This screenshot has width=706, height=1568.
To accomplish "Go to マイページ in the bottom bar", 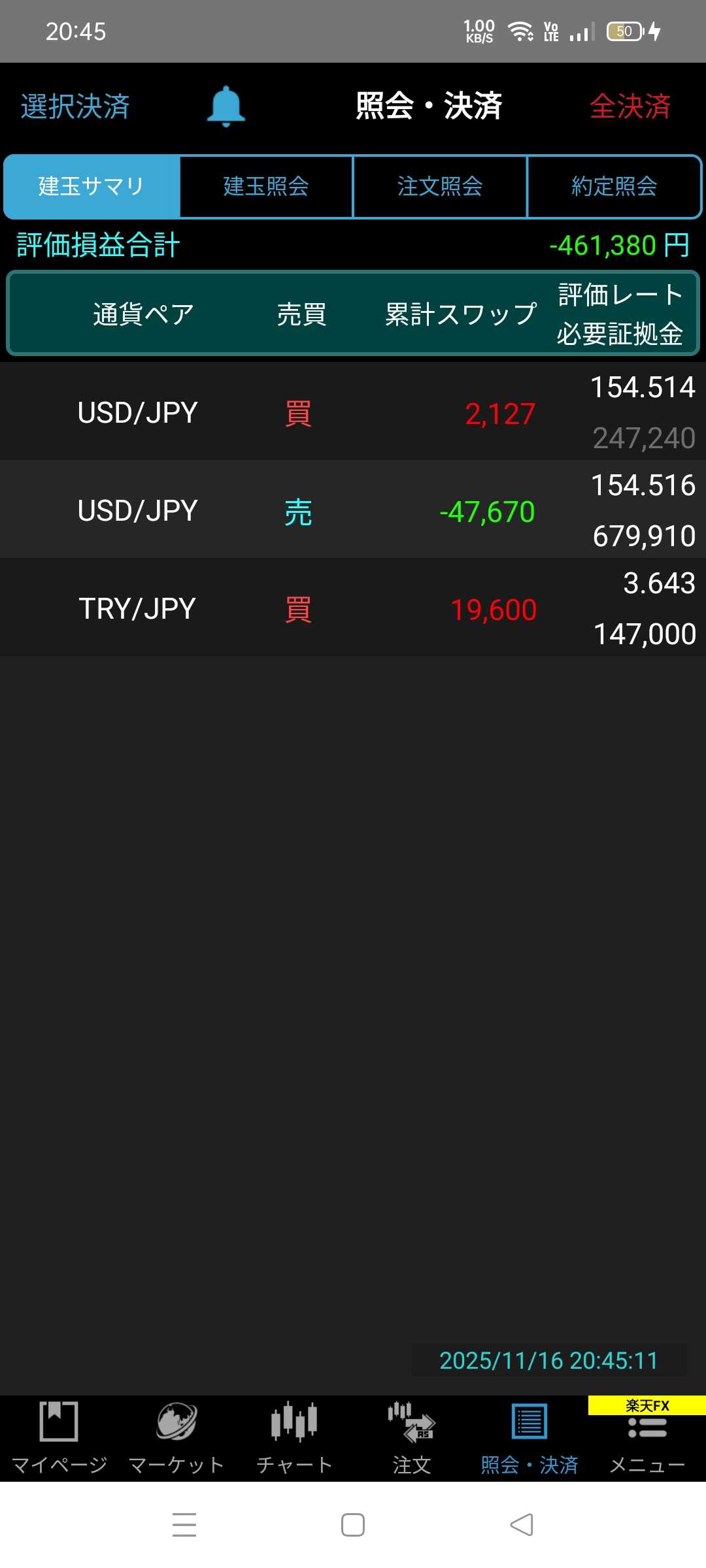I will (59, 1439).
